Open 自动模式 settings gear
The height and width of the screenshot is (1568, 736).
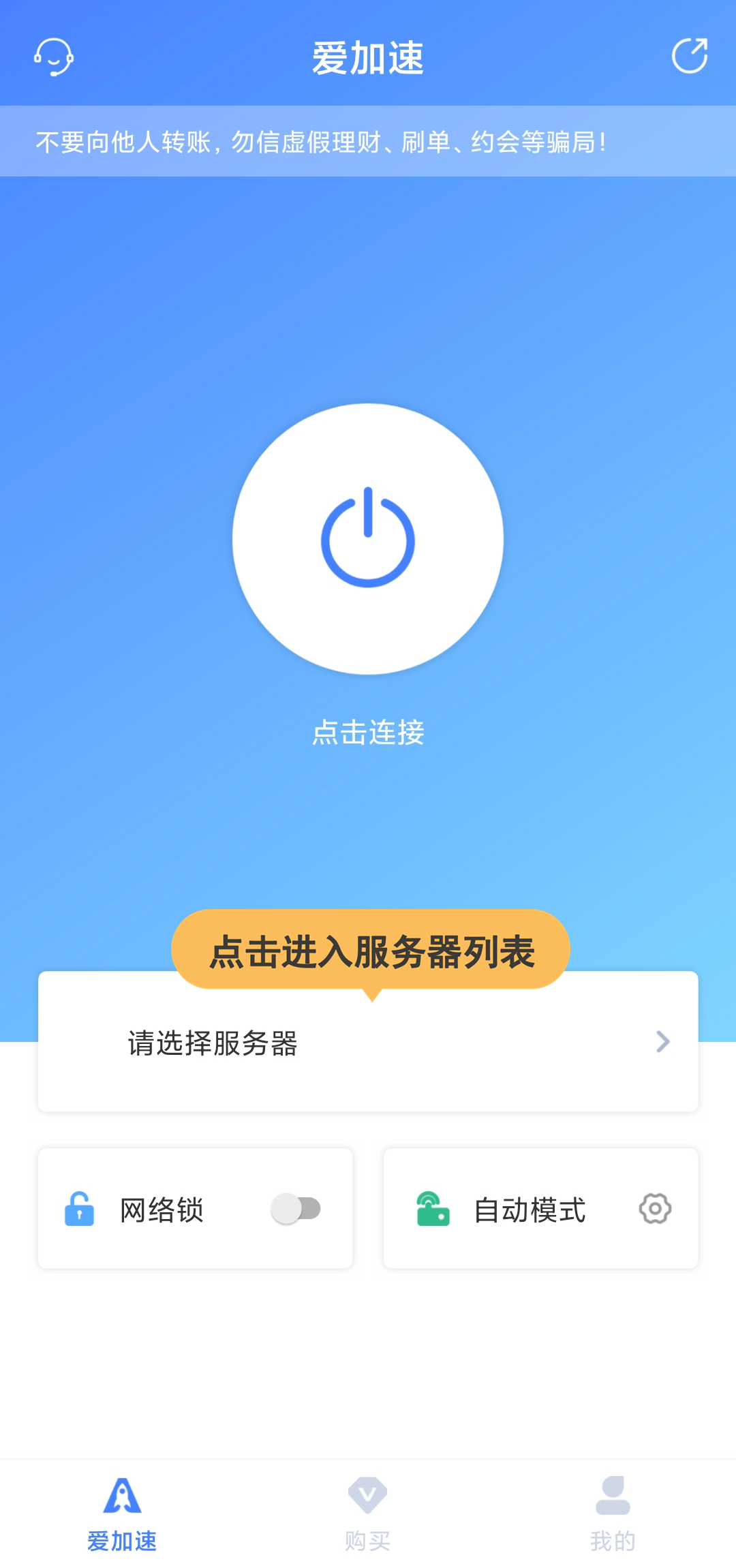pyautogui.click(x=655, y=1209)
